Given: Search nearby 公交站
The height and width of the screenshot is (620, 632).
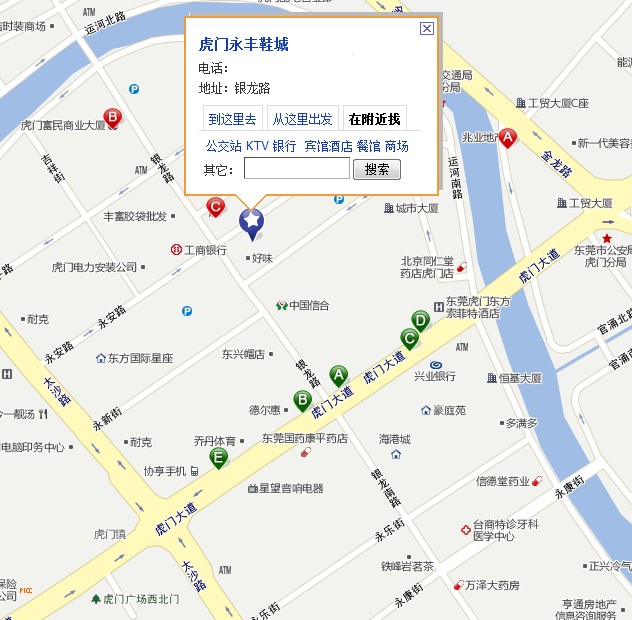Looking at the screenshot, I should [x=223, y=146].
